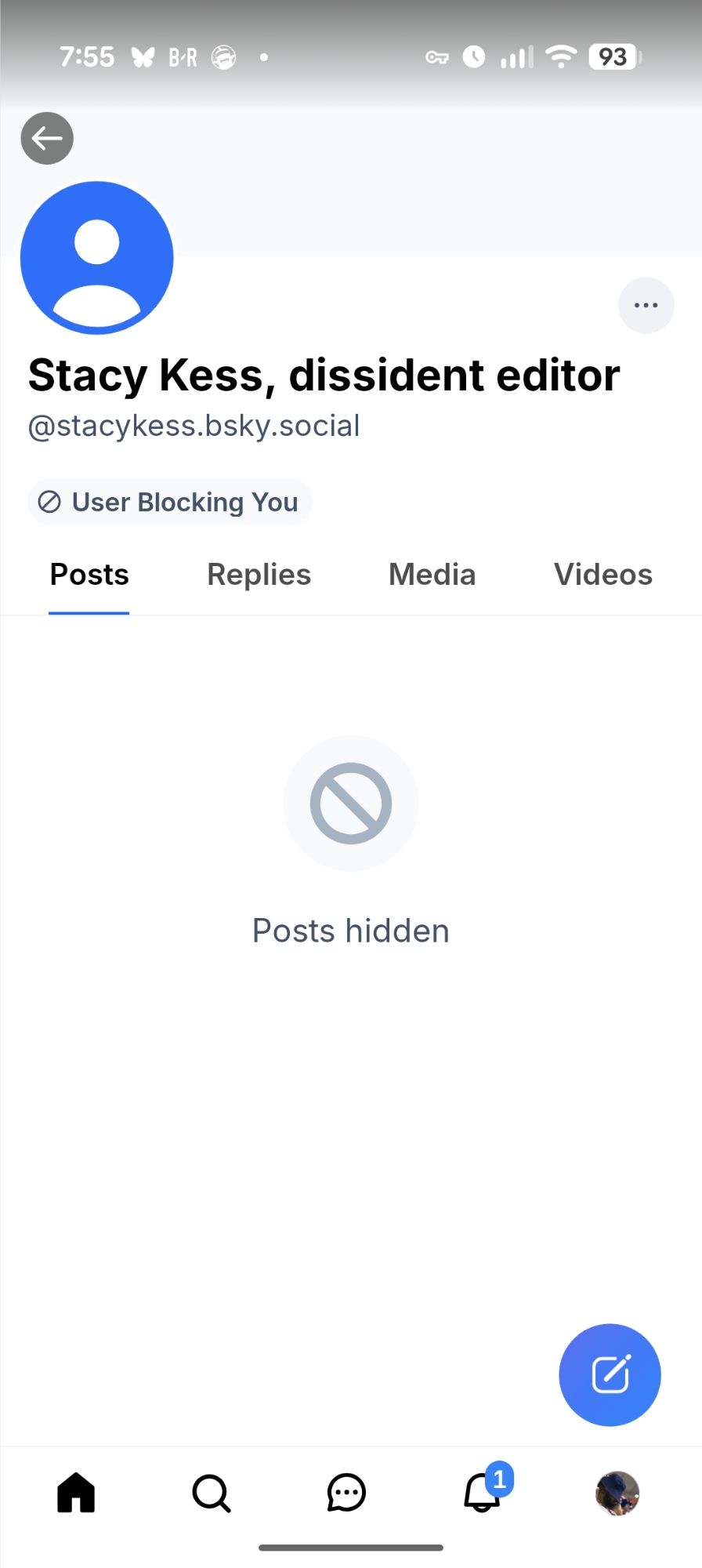Open the notifications bell
The height and width of the screenshot is (1568, 702).
pyautogui.click(x=483, y=1492)
